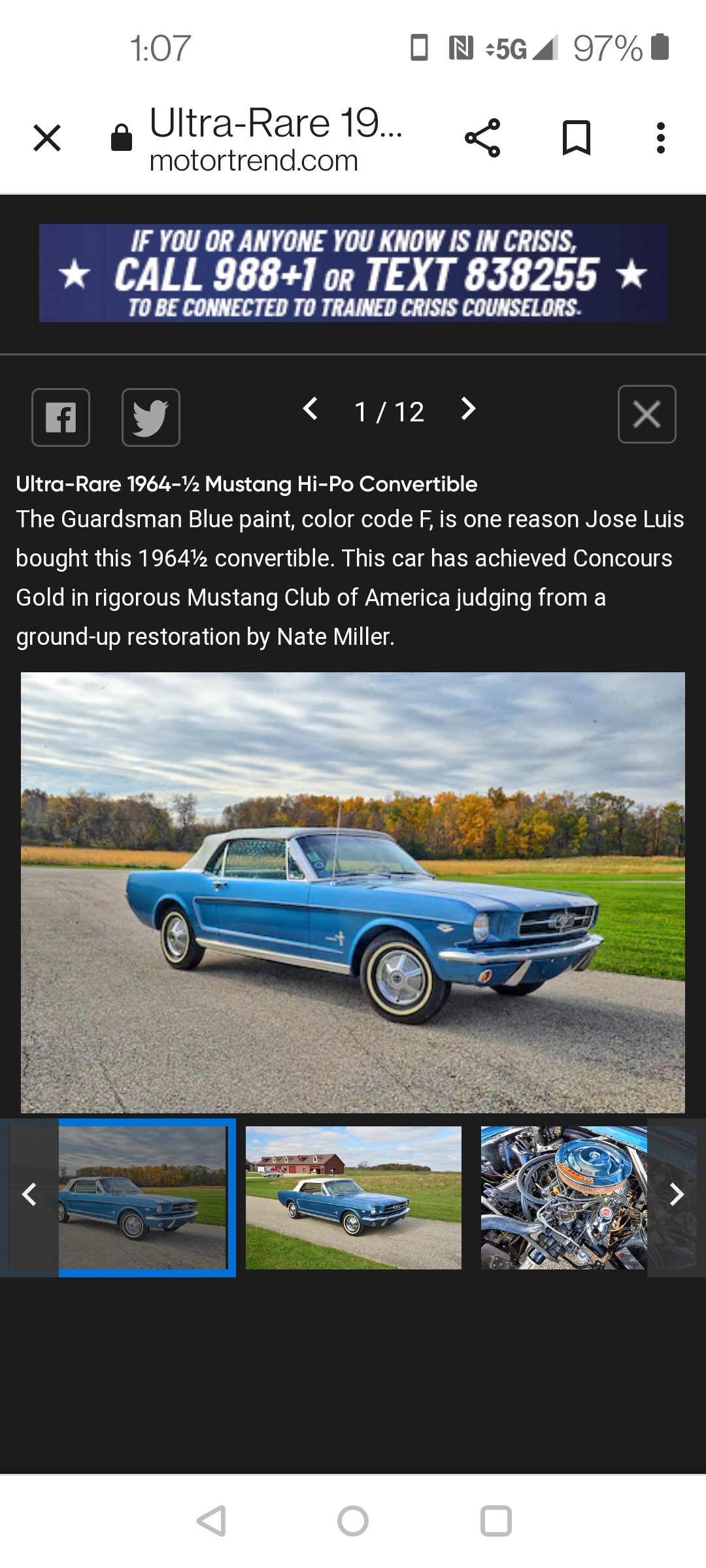
Task: Move thumbnail strip left
Action: point(29,1195)
